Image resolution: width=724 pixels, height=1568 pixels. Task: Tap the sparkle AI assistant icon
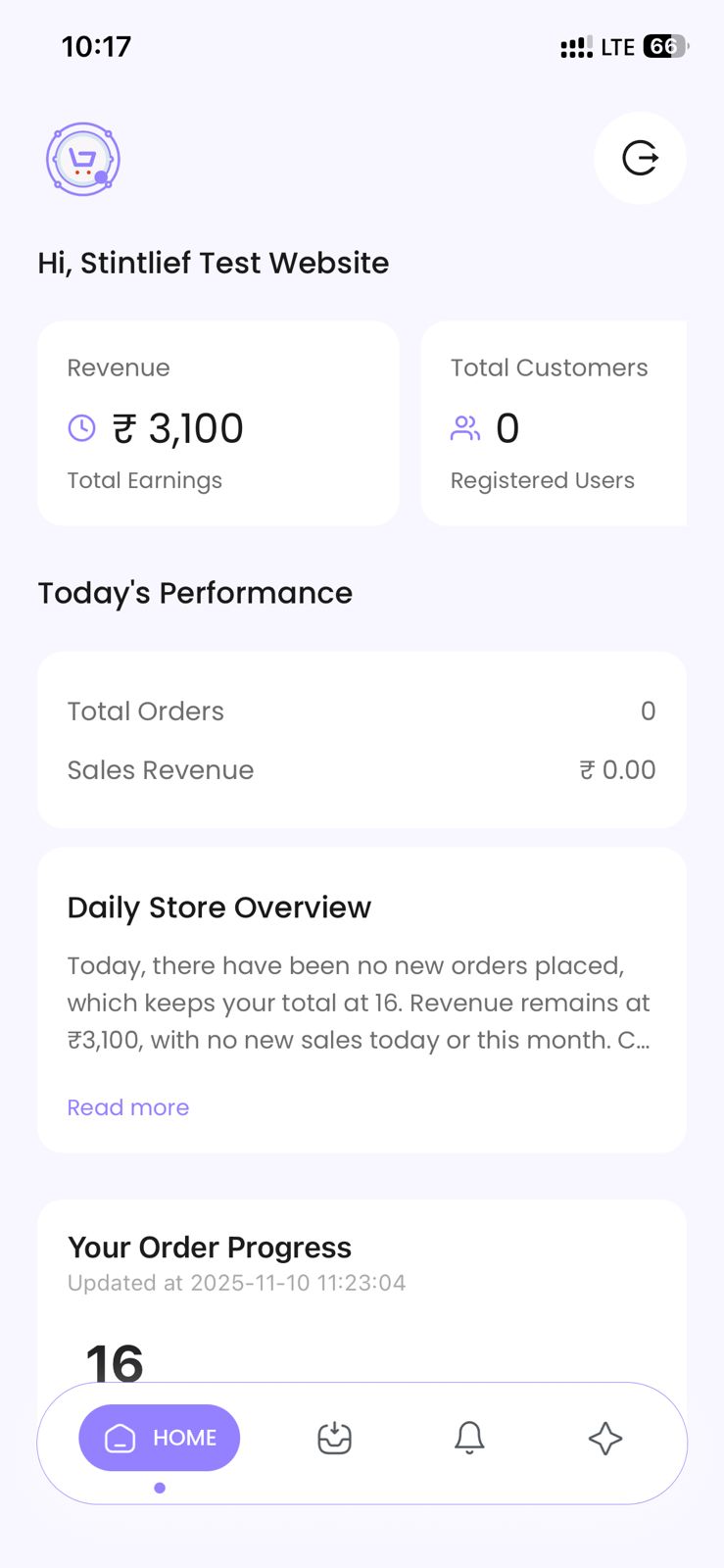click(604, 1440)
